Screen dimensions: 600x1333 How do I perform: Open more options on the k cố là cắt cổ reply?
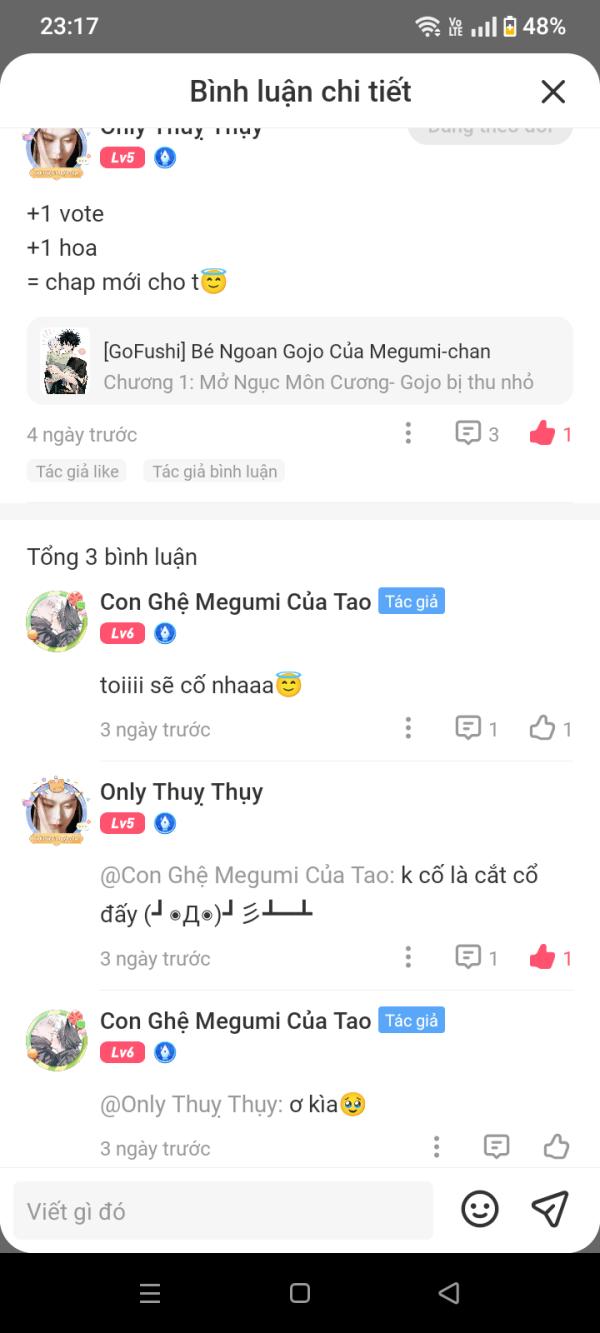click(x=408, y=957)
